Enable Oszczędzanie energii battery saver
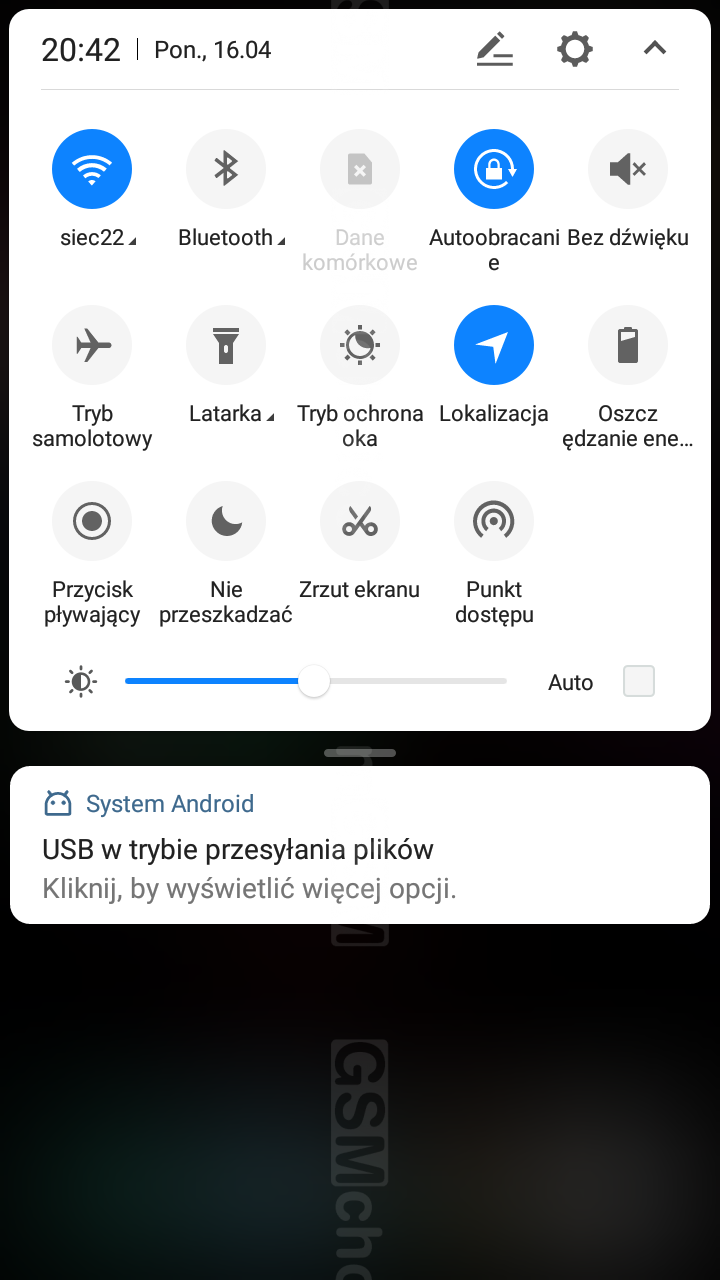720x1280 pixels. 628,346
